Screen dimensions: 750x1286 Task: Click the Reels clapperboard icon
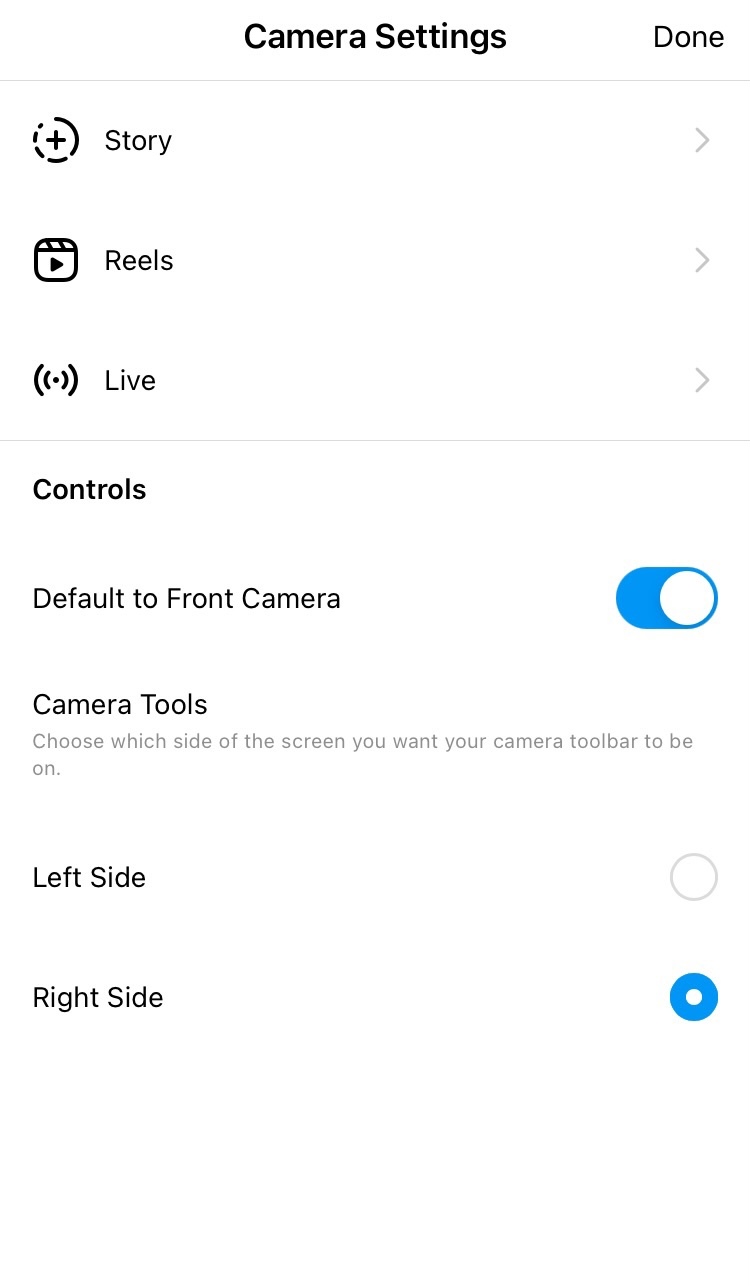[55, 260]
